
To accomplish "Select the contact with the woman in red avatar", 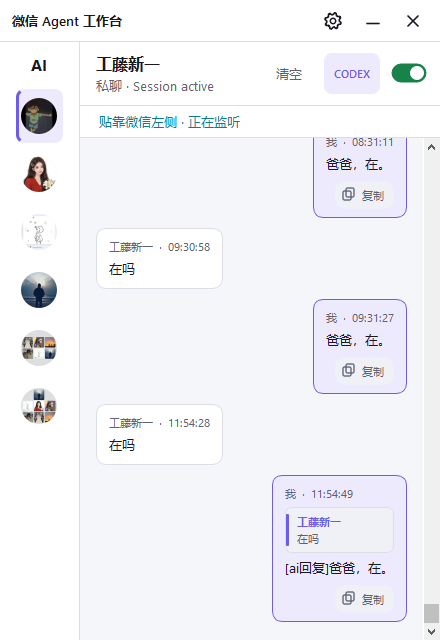I will click(39, 174).
